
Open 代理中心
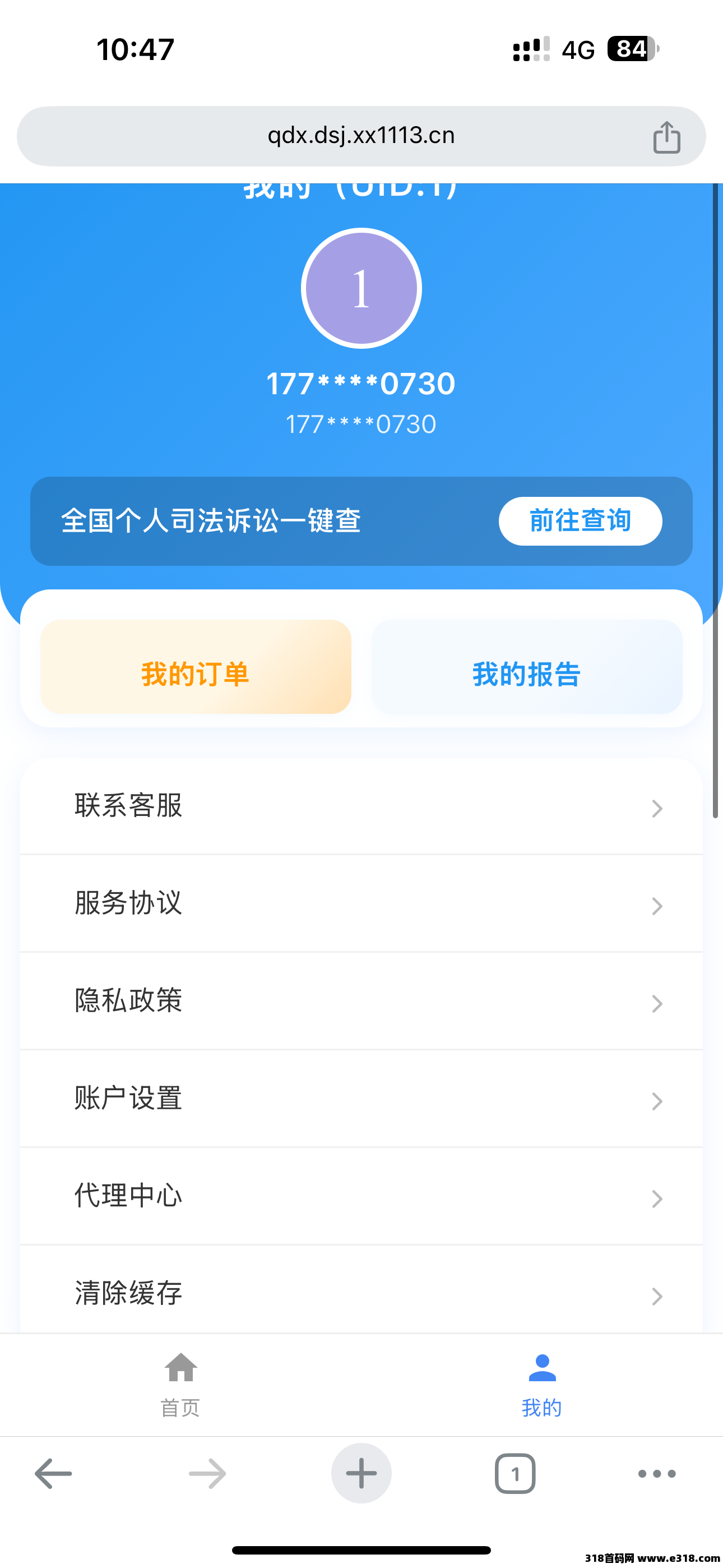click(x=361, y=1196)
